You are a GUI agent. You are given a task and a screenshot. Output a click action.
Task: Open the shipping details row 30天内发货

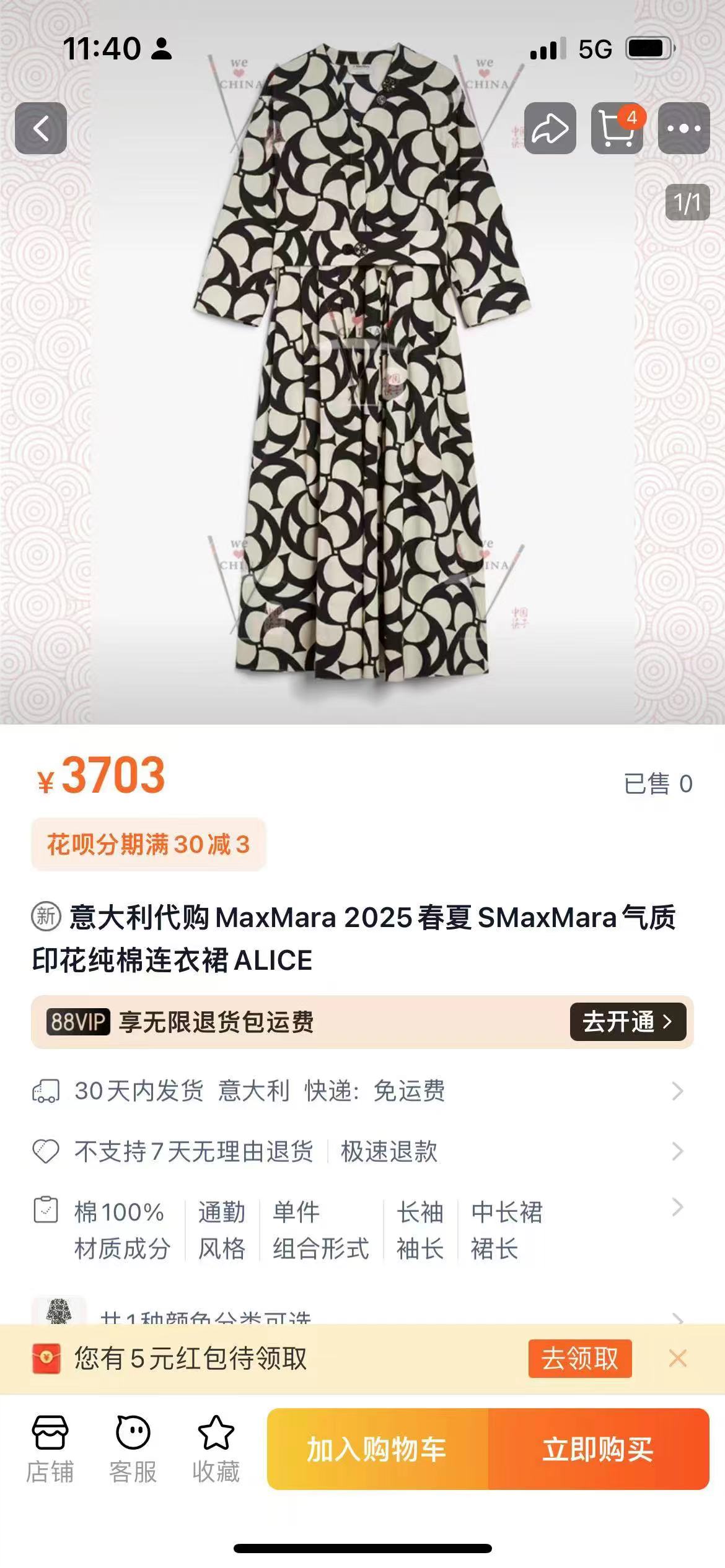coord(359,1091)
